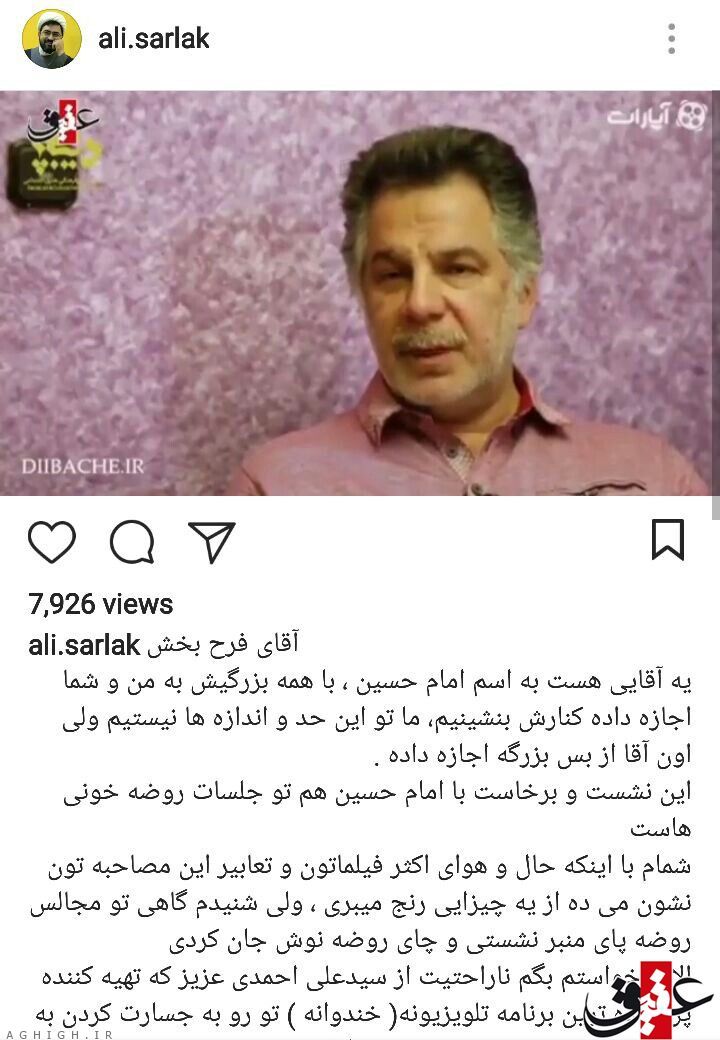720x1040 pixels.
Task: Open the post's overflow menu
Action: click(x=672, y=40)
